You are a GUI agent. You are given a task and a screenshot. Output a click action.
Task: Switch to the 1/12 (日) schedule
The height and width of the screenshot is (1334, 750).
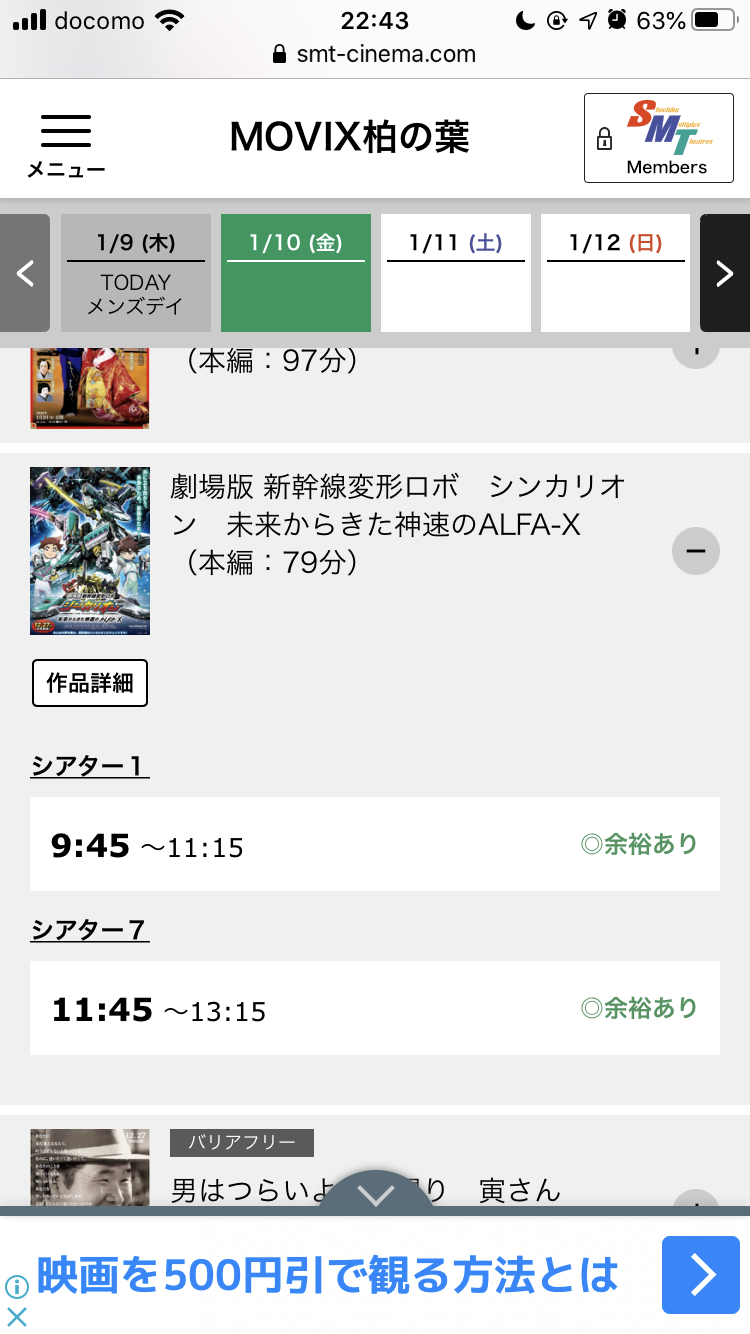click(615, 273)
